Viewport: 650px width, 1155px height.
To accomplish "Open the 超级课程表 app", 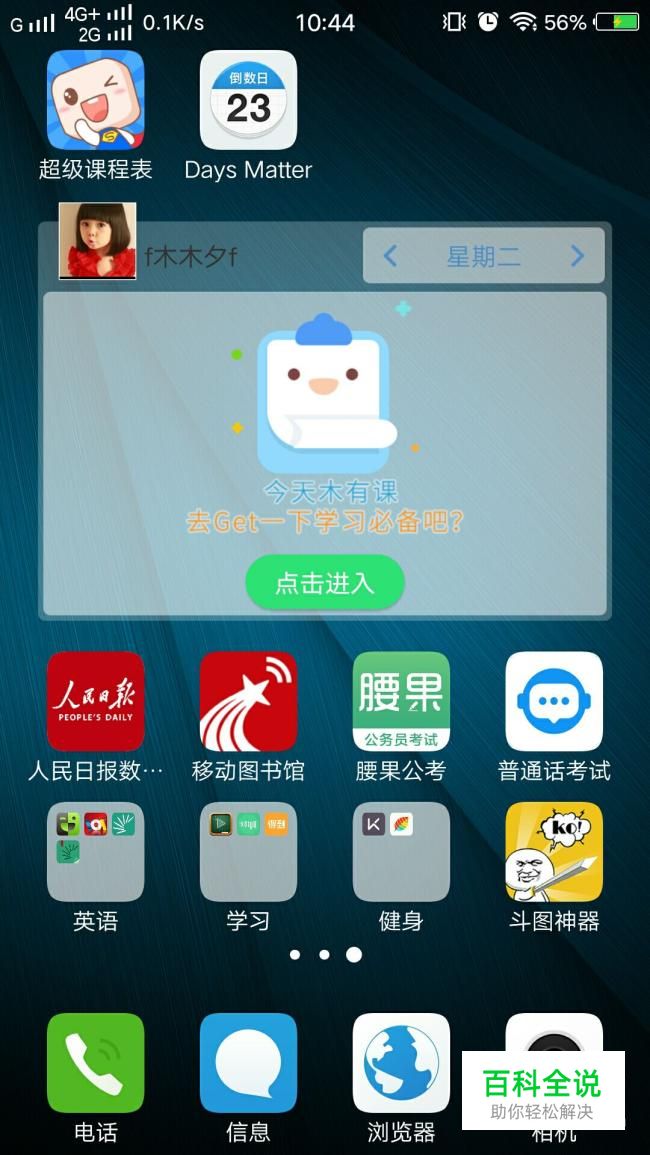I will coord(96,100).
